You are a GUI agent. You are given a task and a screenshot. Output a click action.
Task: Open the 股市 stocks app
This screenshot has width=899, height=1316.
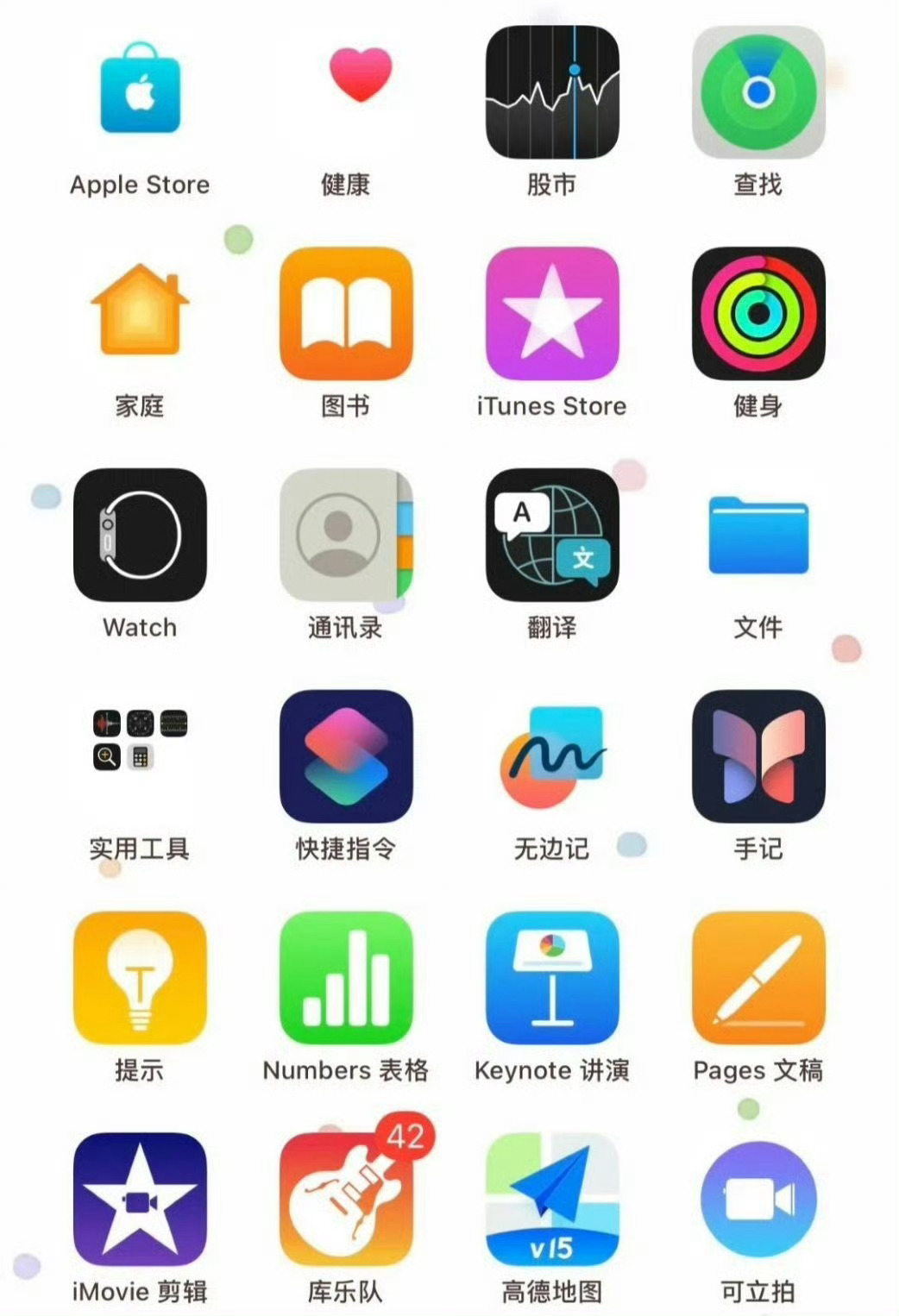point(551,91)
